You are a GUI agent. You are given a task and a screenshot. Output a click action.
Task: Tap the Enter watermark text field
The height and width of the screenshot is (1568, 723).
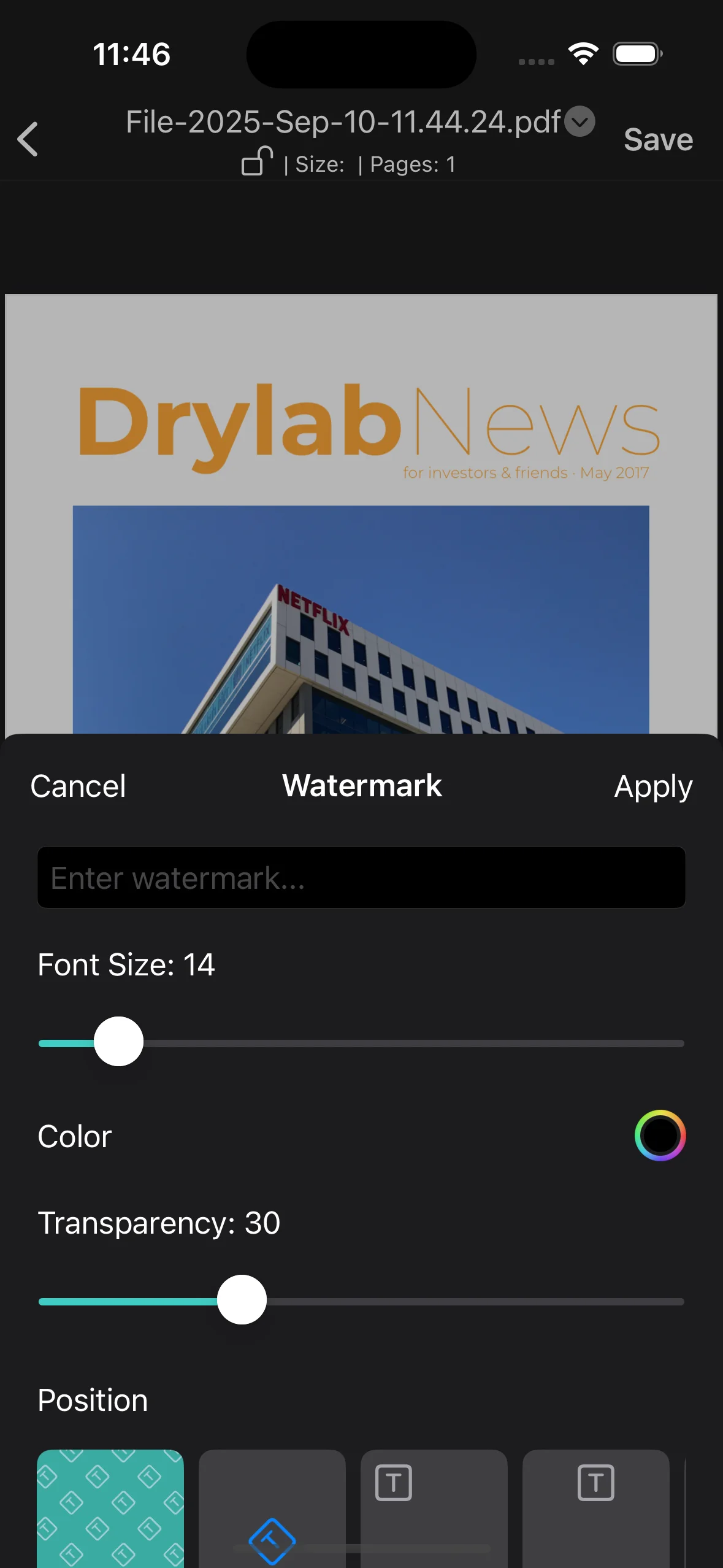[361, 877]
